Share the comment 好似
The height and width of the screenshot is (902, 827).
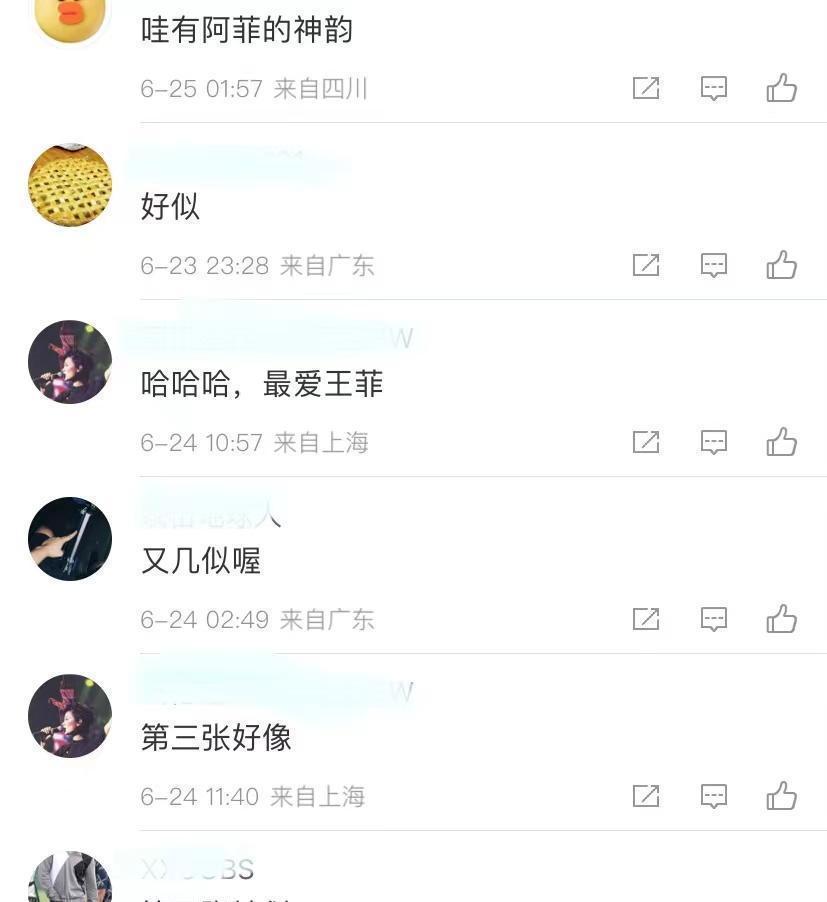[x=646, y=265]
